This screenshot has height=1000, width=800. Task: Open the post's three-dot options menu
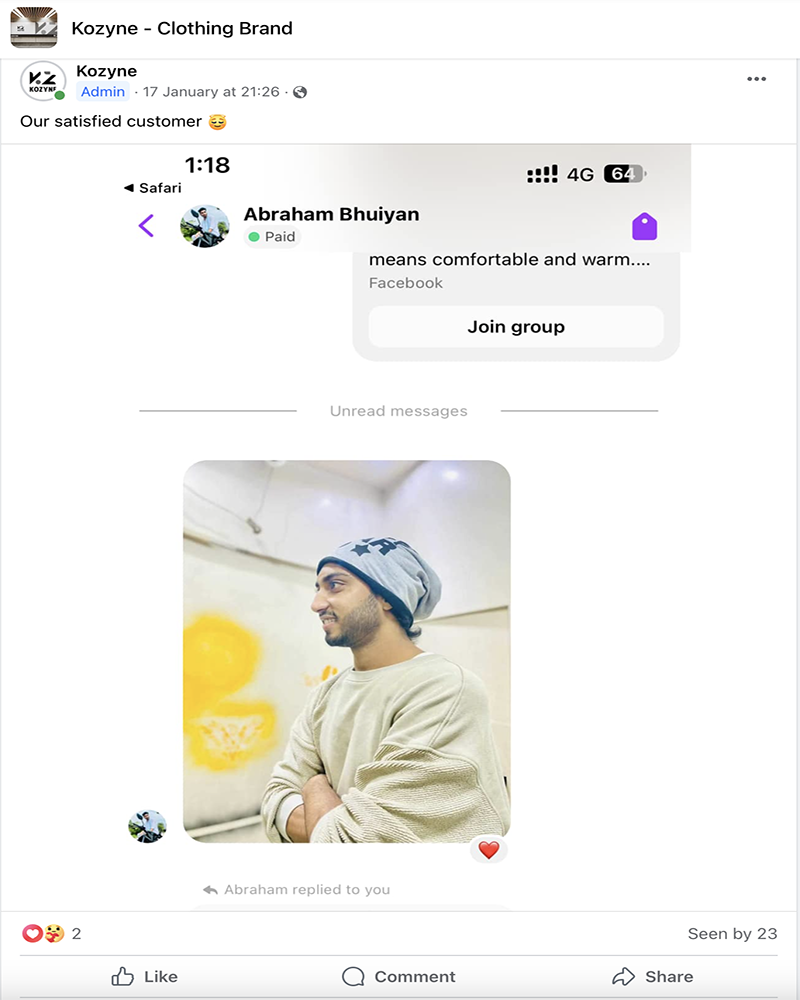pos(756,80)
